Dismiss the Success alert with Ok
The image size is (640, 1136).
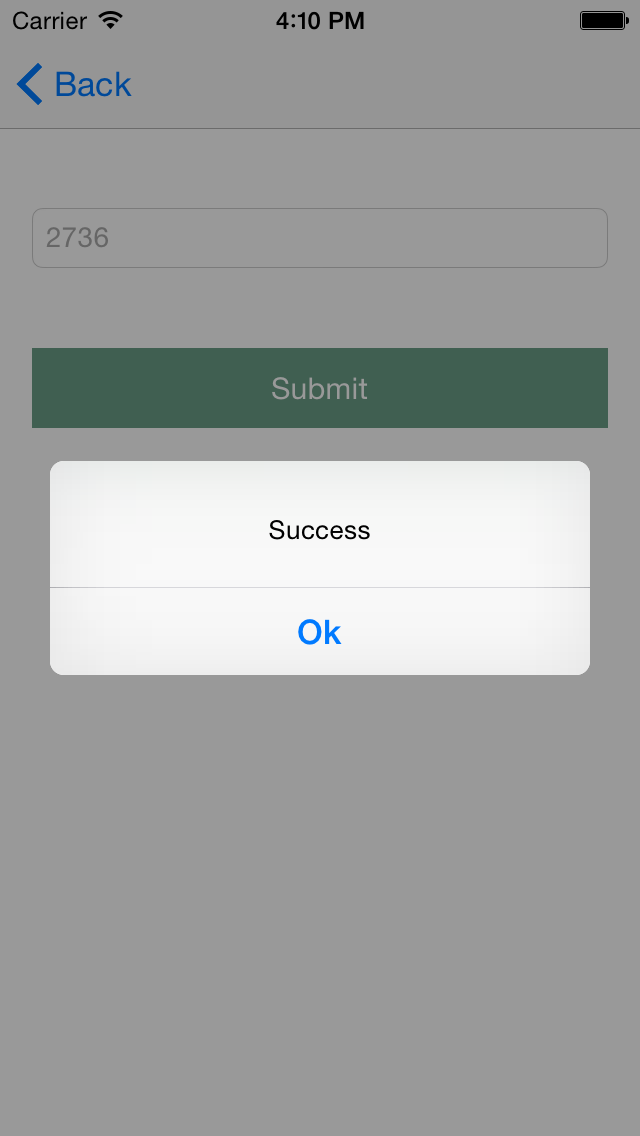[319, 632]
